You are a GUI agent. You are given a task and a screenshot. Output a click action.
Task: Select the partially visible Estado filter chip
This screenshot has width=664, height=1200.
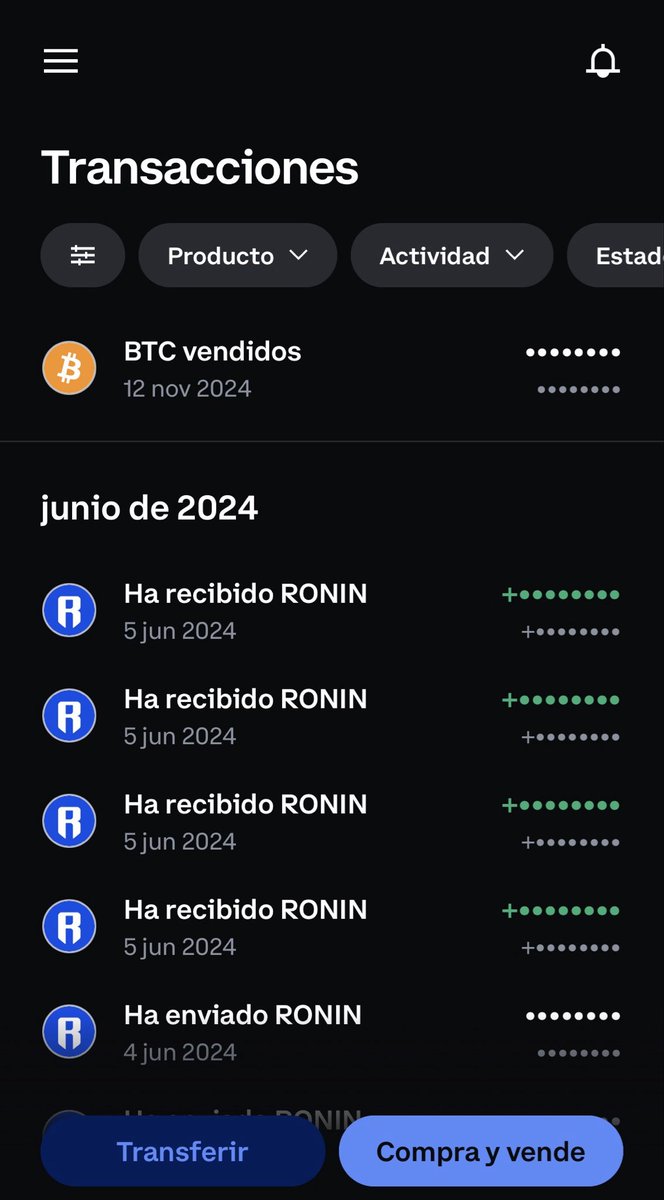point(616,255)
